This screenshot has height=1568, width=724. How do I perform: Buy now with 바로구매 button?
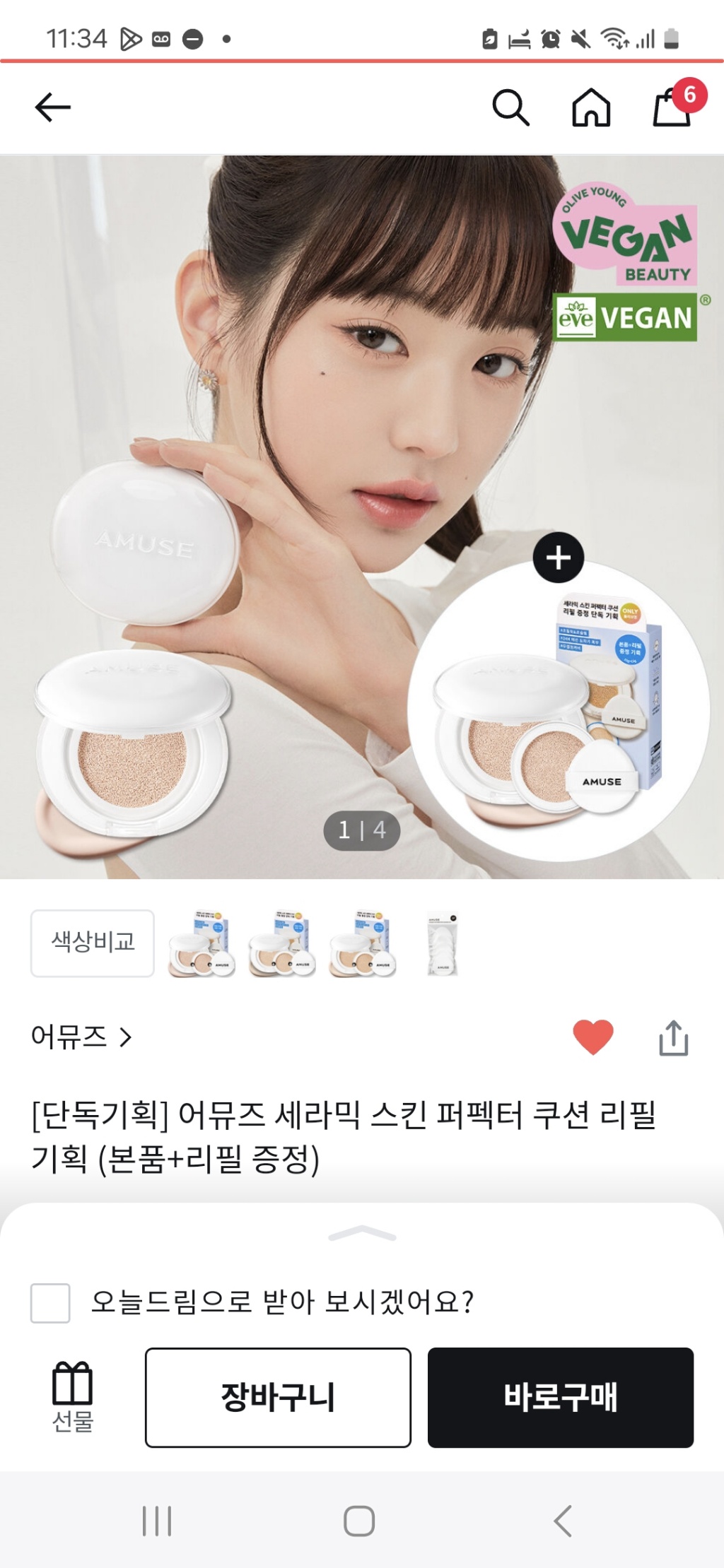[x=560, y=1397]
